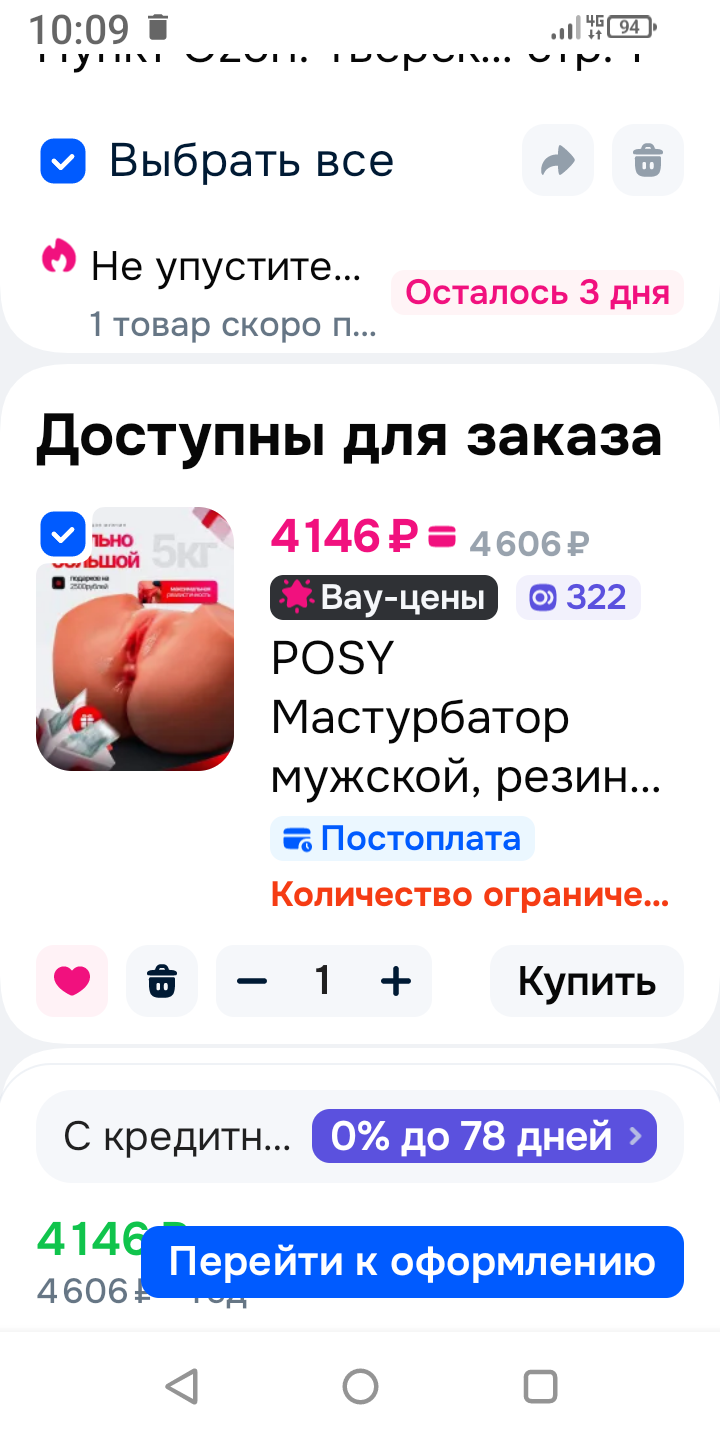Proceed with 'Перейти к оформлению'
The width and height of the screenshot is (720, 1440).
412,1262
